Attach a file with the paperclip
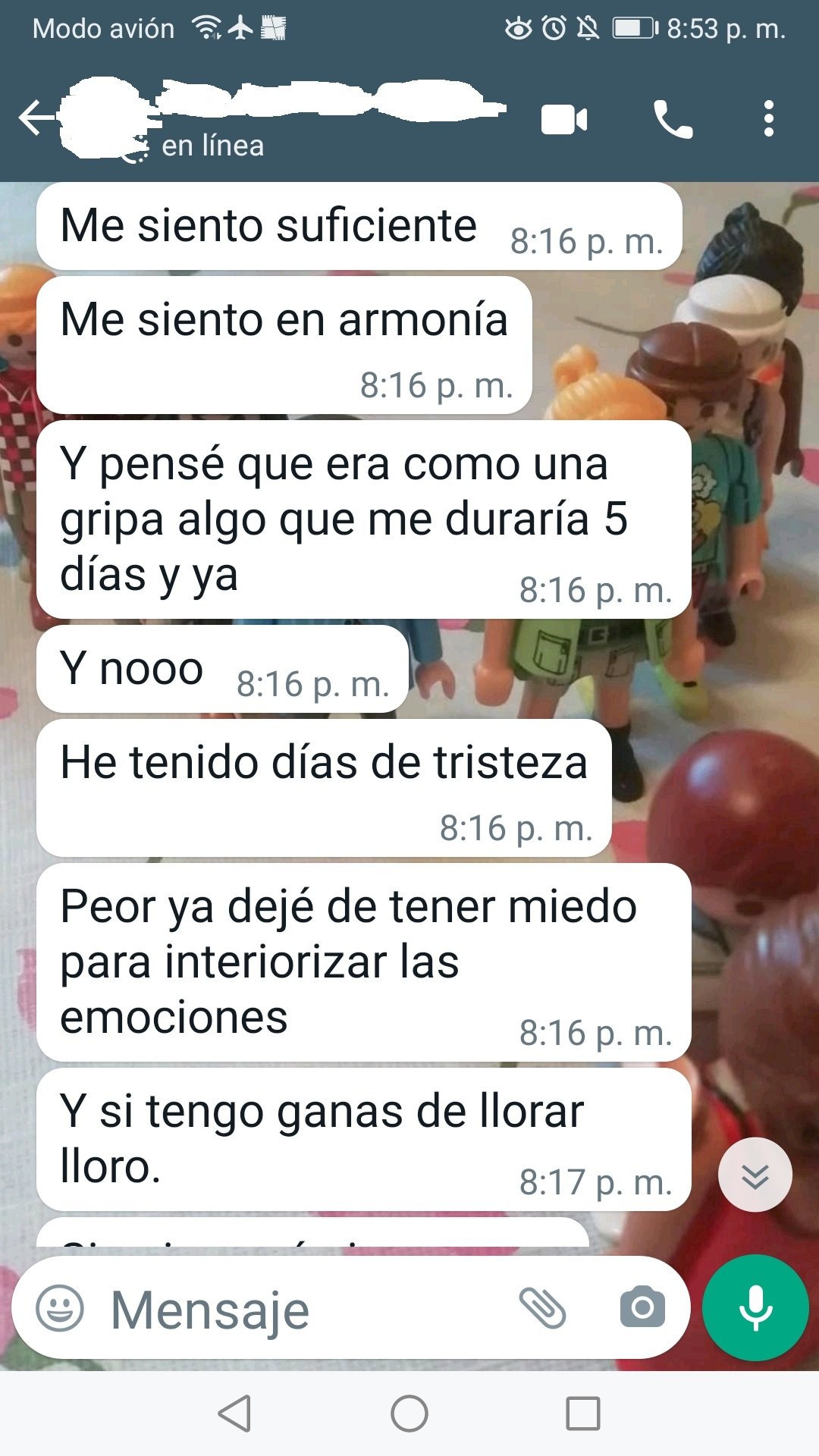 [x=542, y=1308]
